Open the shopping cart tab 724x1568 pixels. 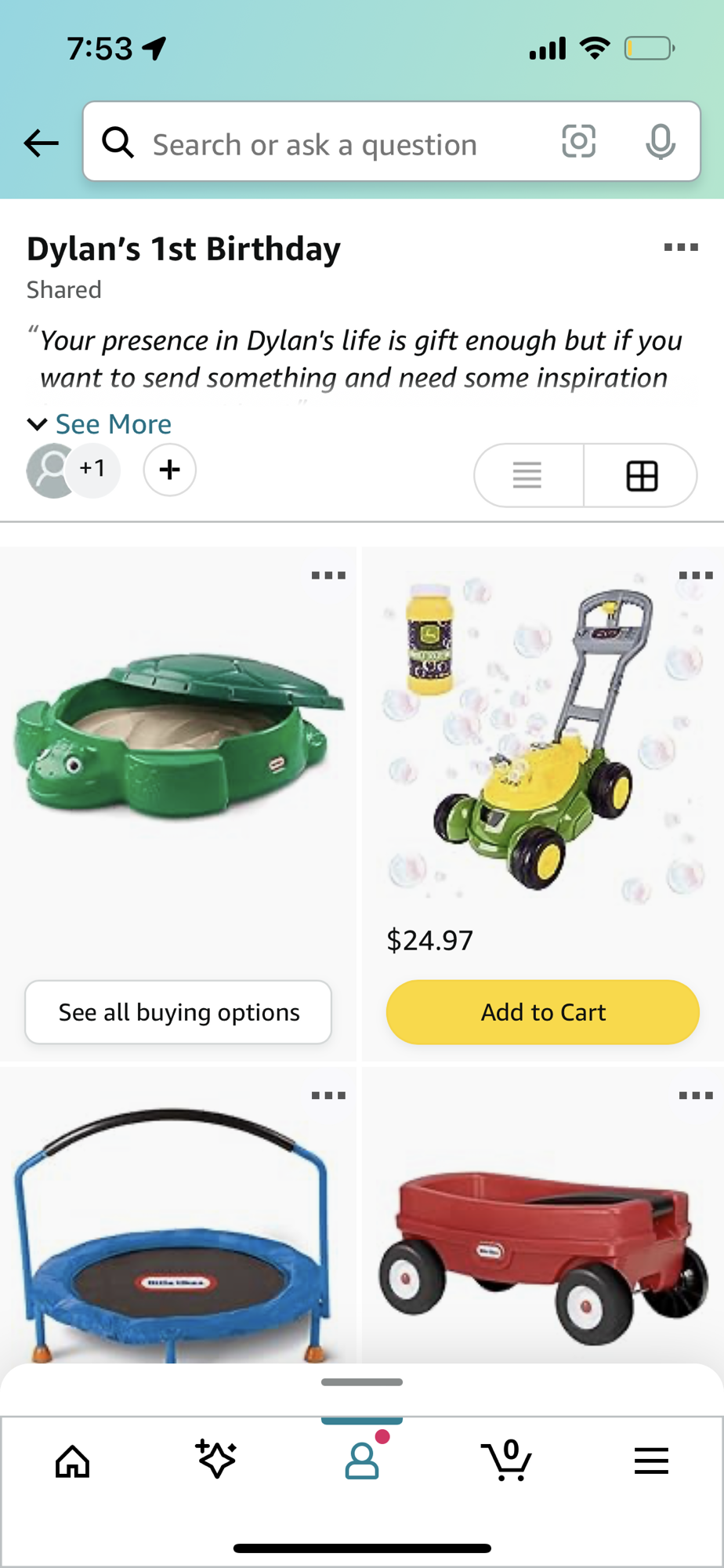click(506, 1460)
